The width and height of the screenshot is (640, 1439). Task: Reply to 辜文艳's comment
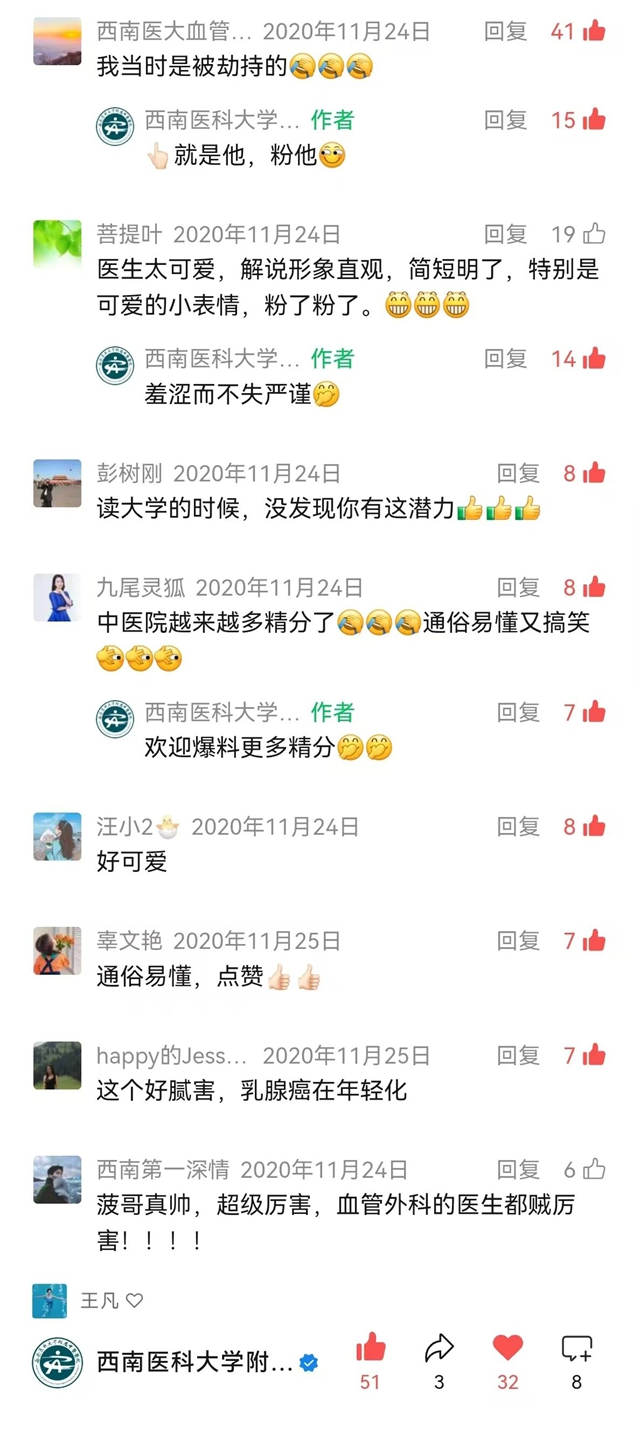click(518, 941)
